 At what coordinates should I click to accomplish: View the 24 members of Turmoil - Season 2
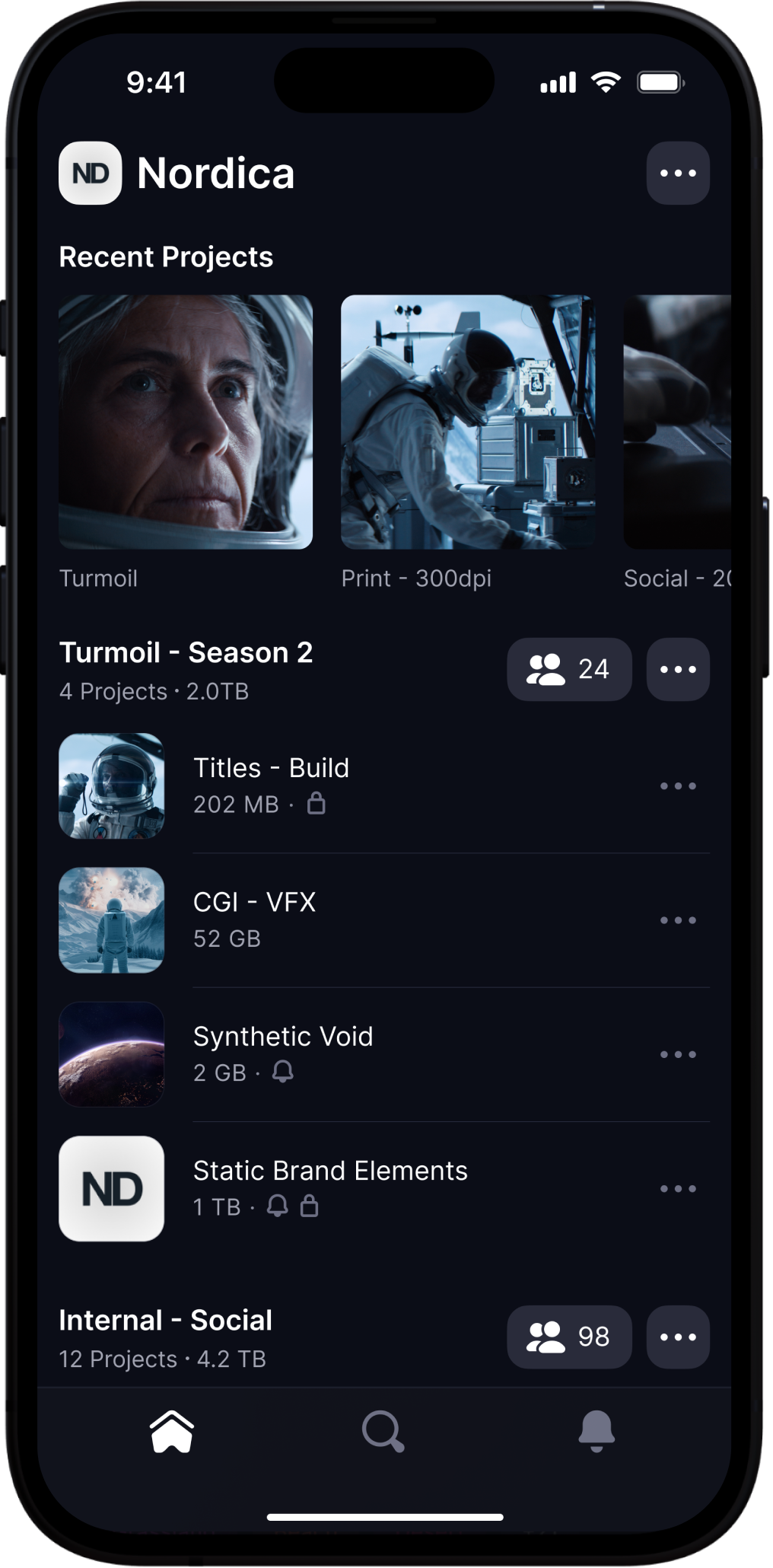(x=569, y=669)
